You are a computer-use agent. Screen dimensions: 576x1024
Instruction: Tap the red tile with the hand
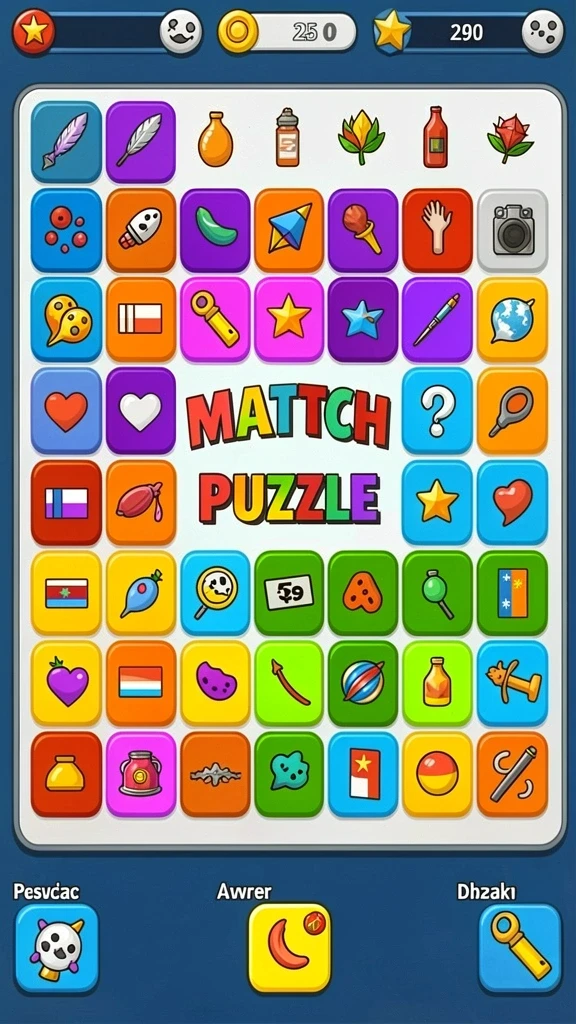tap(437, 230)
